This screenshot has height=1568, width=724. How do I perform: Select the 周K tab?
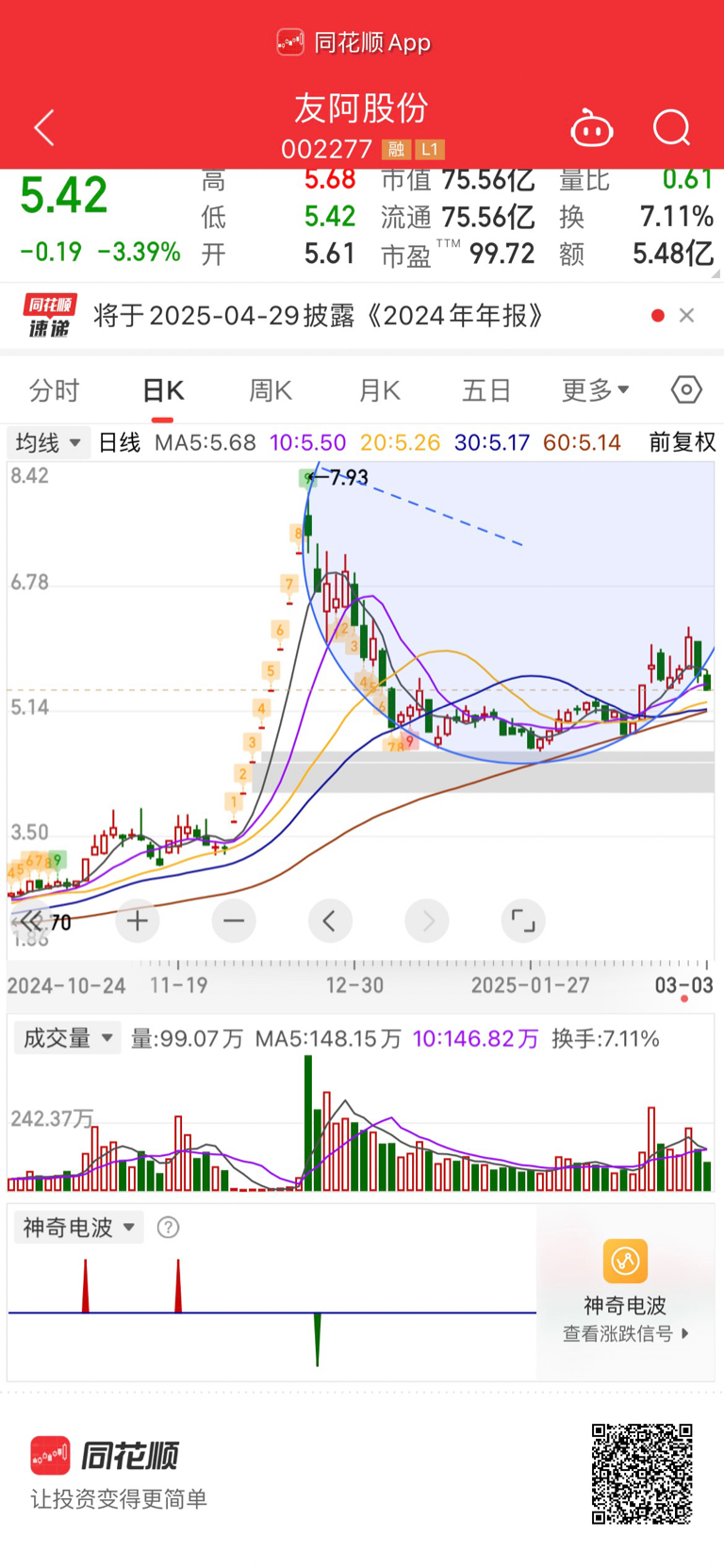(270, 390)
